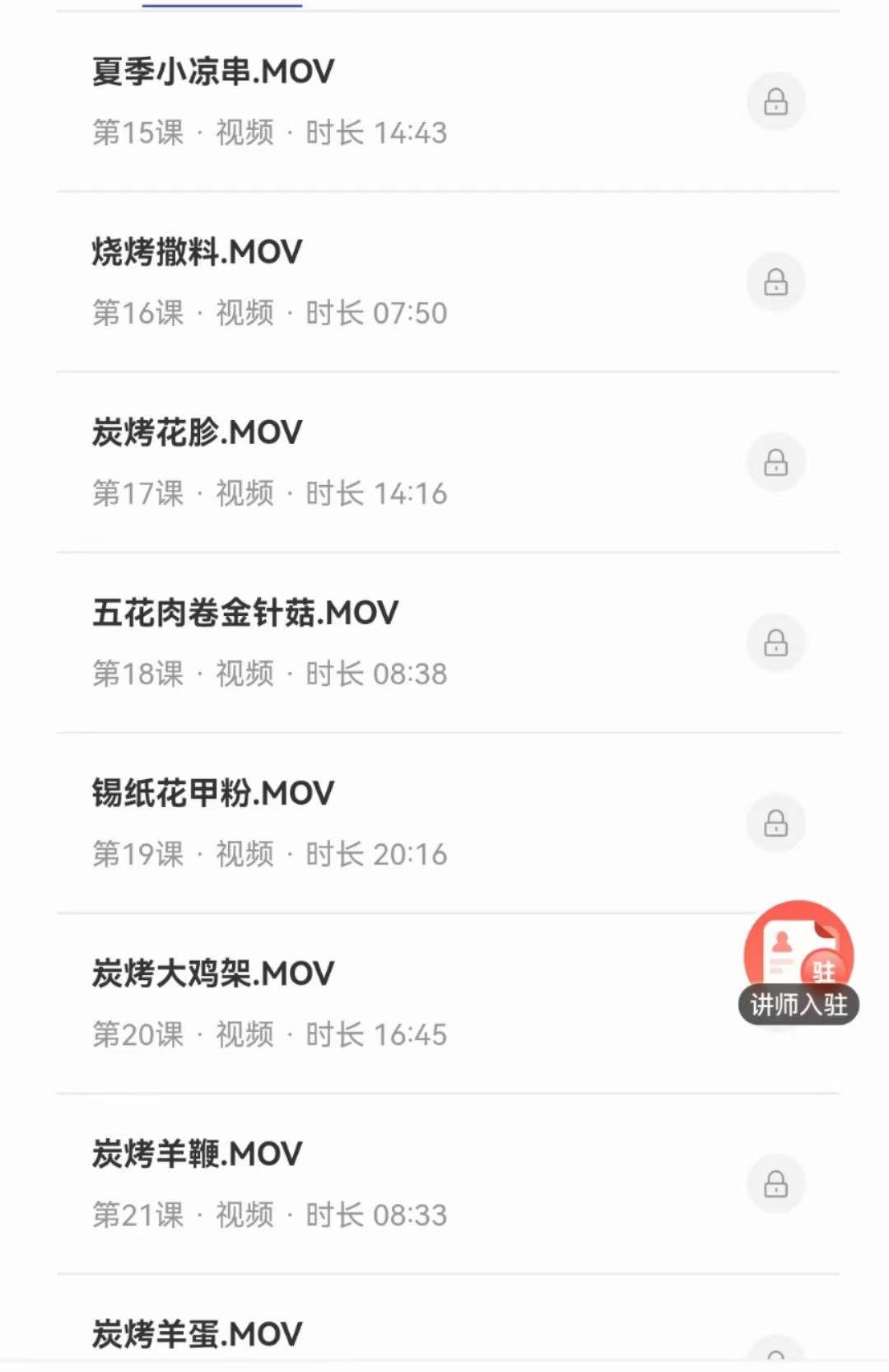Image resolution: width=889 pixels, height=1372 pixels.
Task: Unlock lesson 19 via its padlock toggle
Action: [777, 824]
